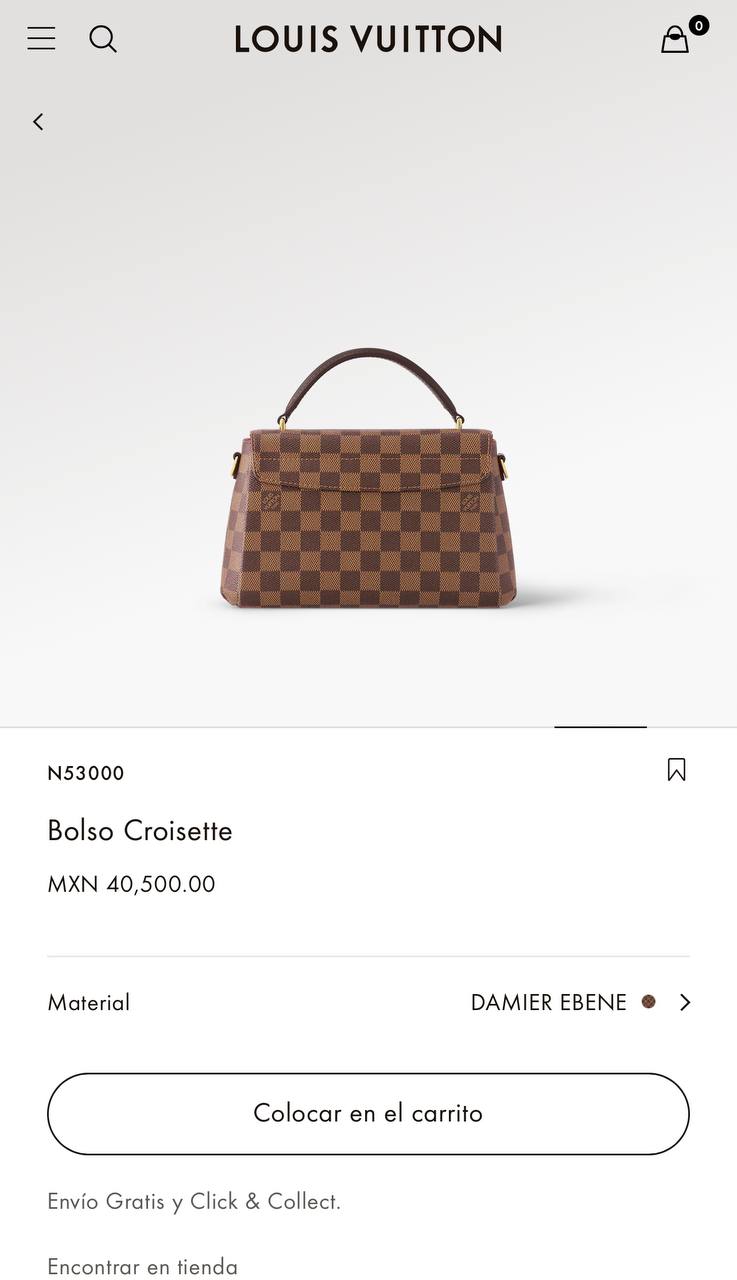Open the Encontrar en tienda link
This screenshot has height=1280, width=737.
tap(142, 1266)
